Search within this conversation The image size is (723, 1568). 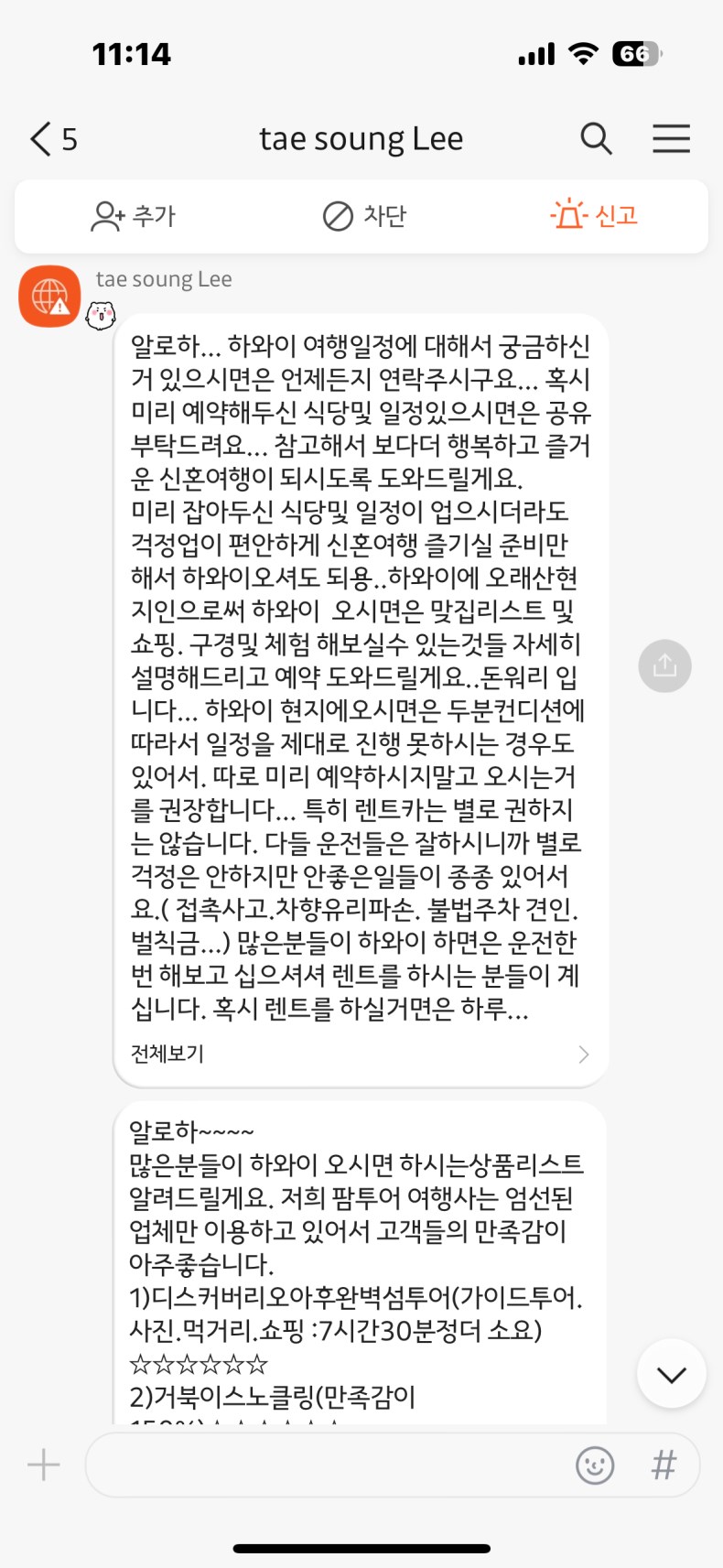click(596, 139)
